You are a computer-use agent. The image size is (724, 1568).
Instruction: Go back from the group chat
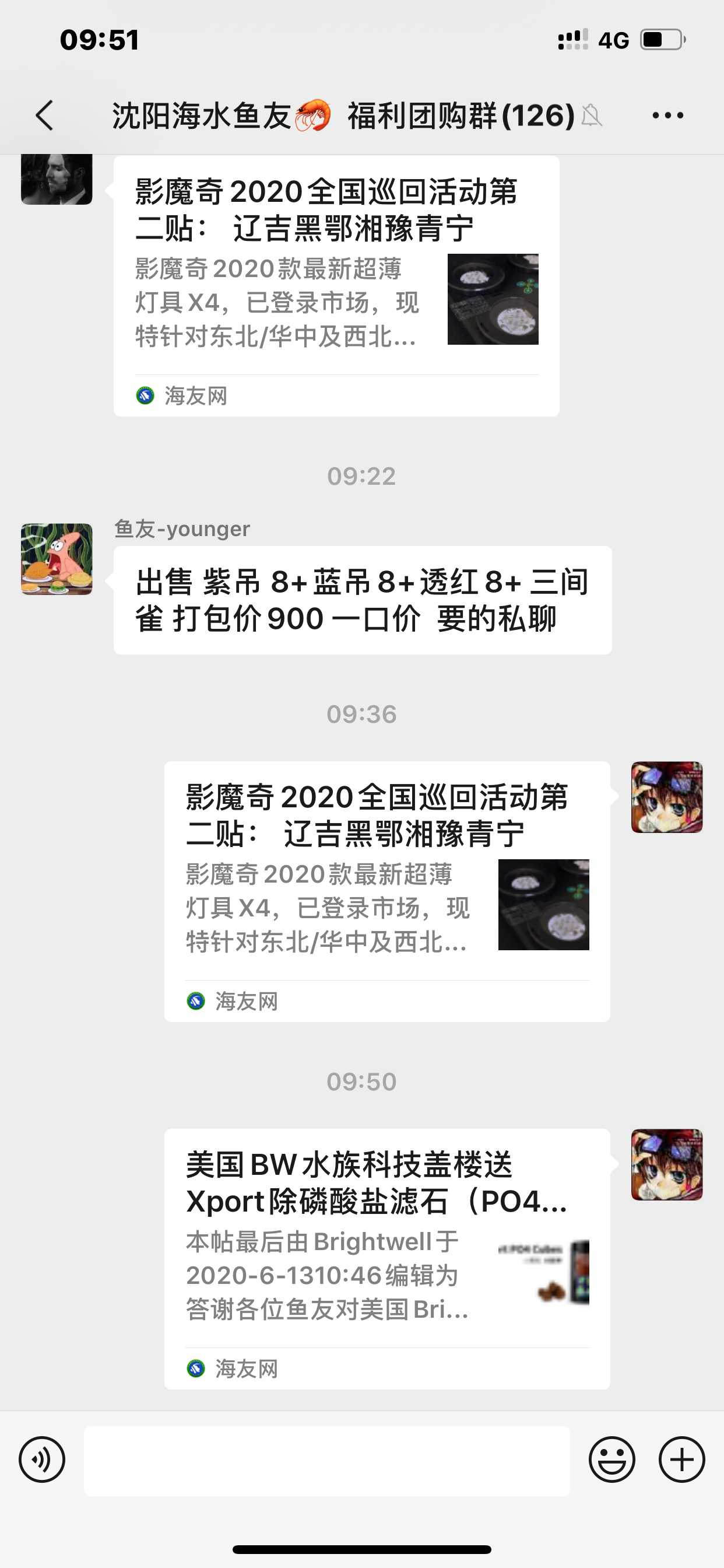point(44,115)
